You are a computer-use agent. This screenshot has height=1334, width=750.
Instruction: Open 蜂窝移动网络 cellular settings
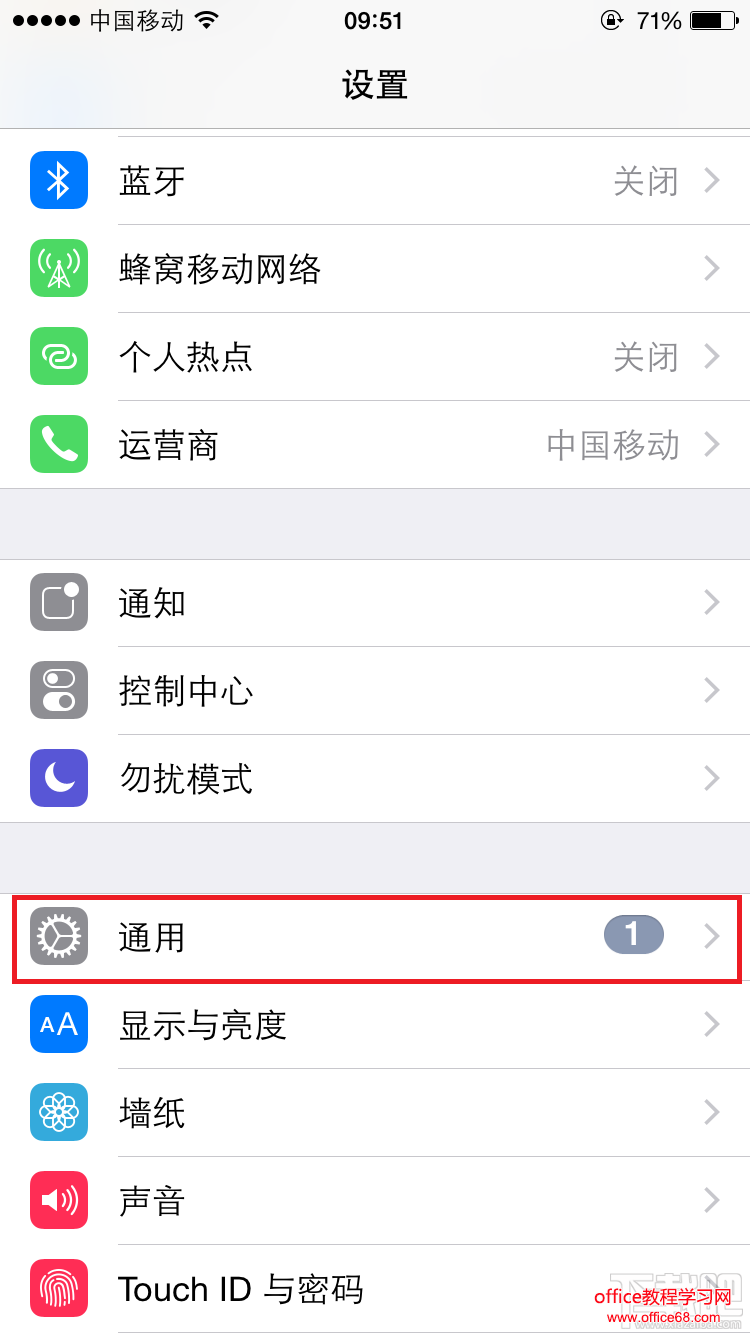(375, 269)
